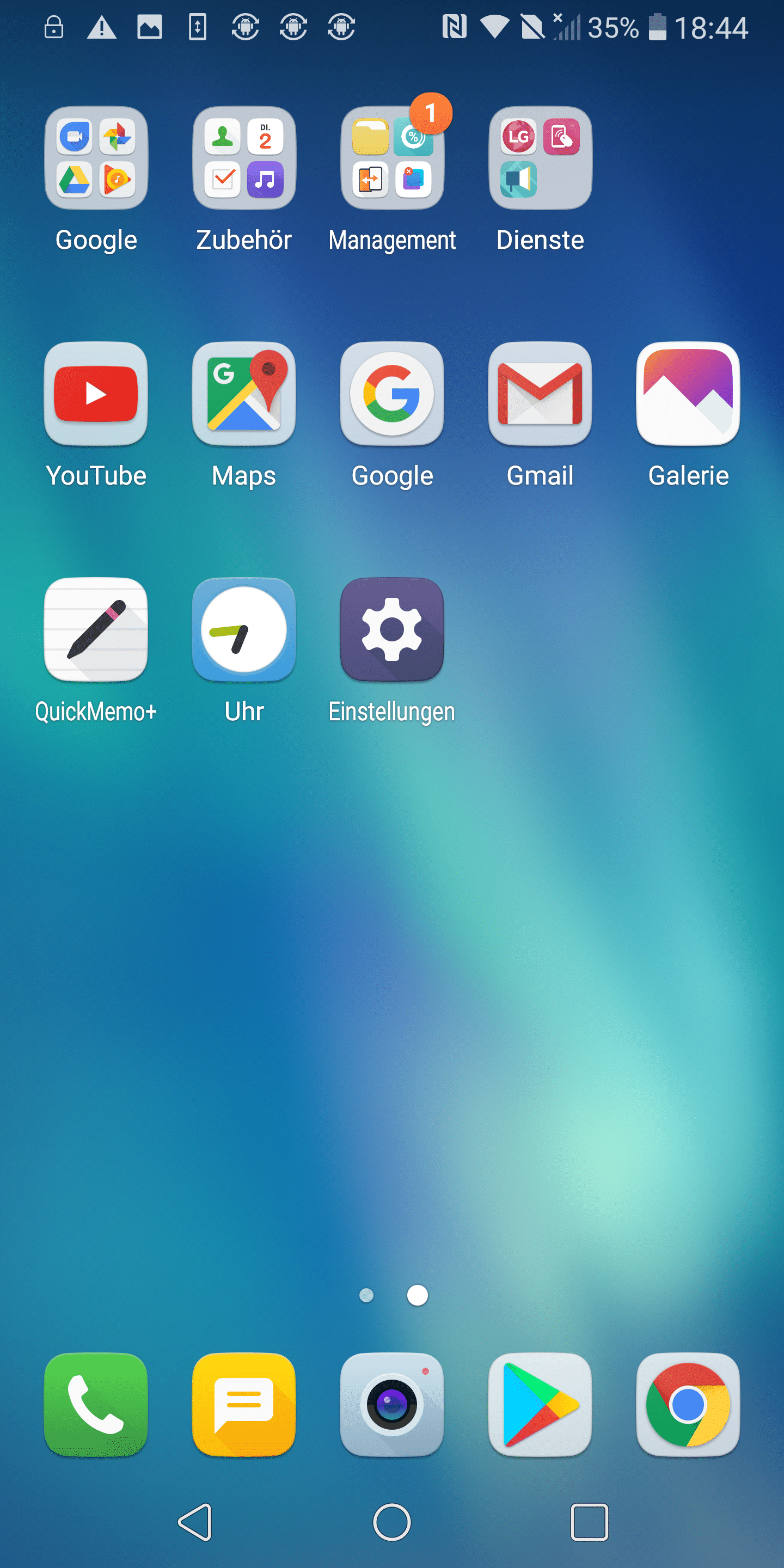This screenshot has width=784, height=1568.
Task: Launch the YouTube app
Action: 96,394
